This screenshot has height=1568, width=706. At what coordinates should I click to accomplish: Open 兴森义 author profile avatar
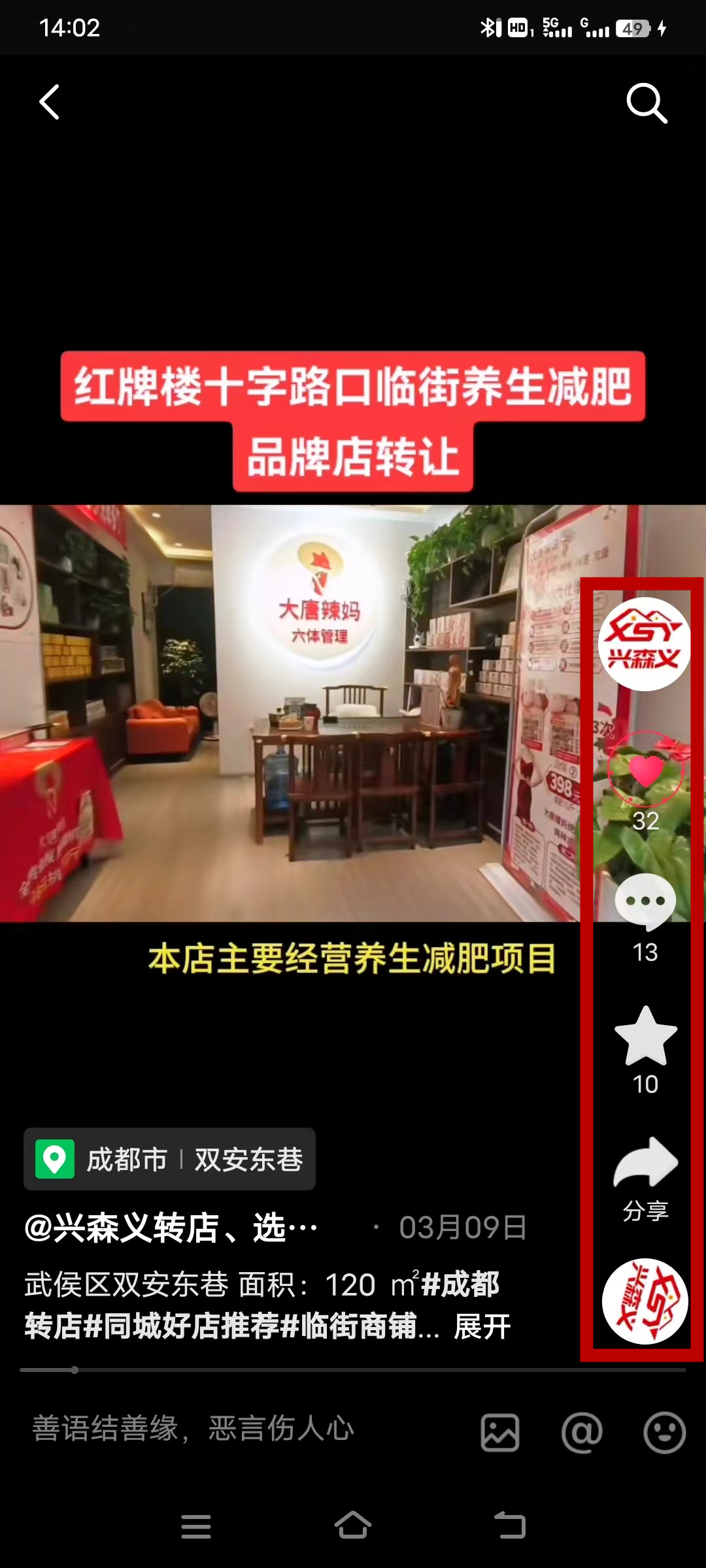coord(645,644)
